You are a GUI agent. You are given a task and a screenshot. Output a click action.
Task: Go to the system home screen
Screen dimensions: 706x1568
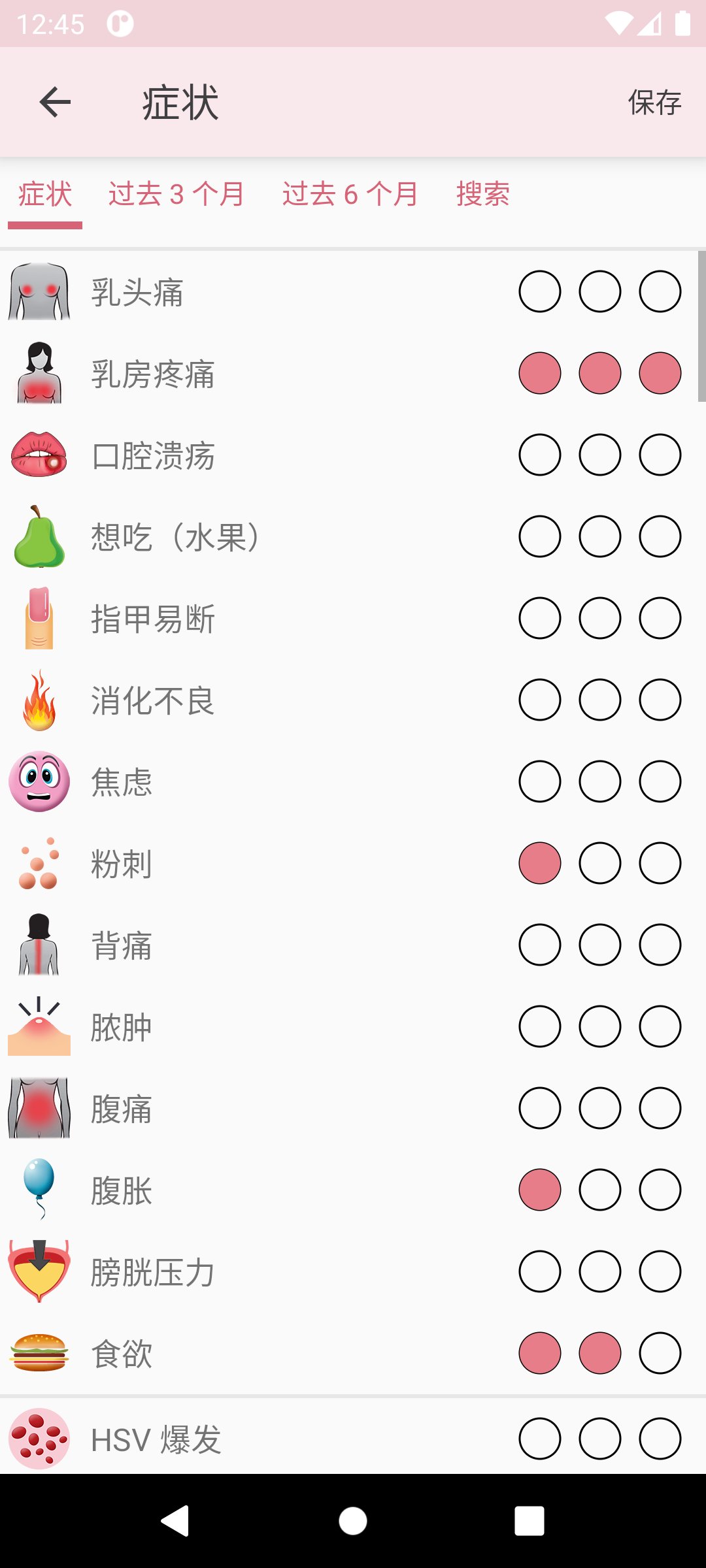(353, 1521)
